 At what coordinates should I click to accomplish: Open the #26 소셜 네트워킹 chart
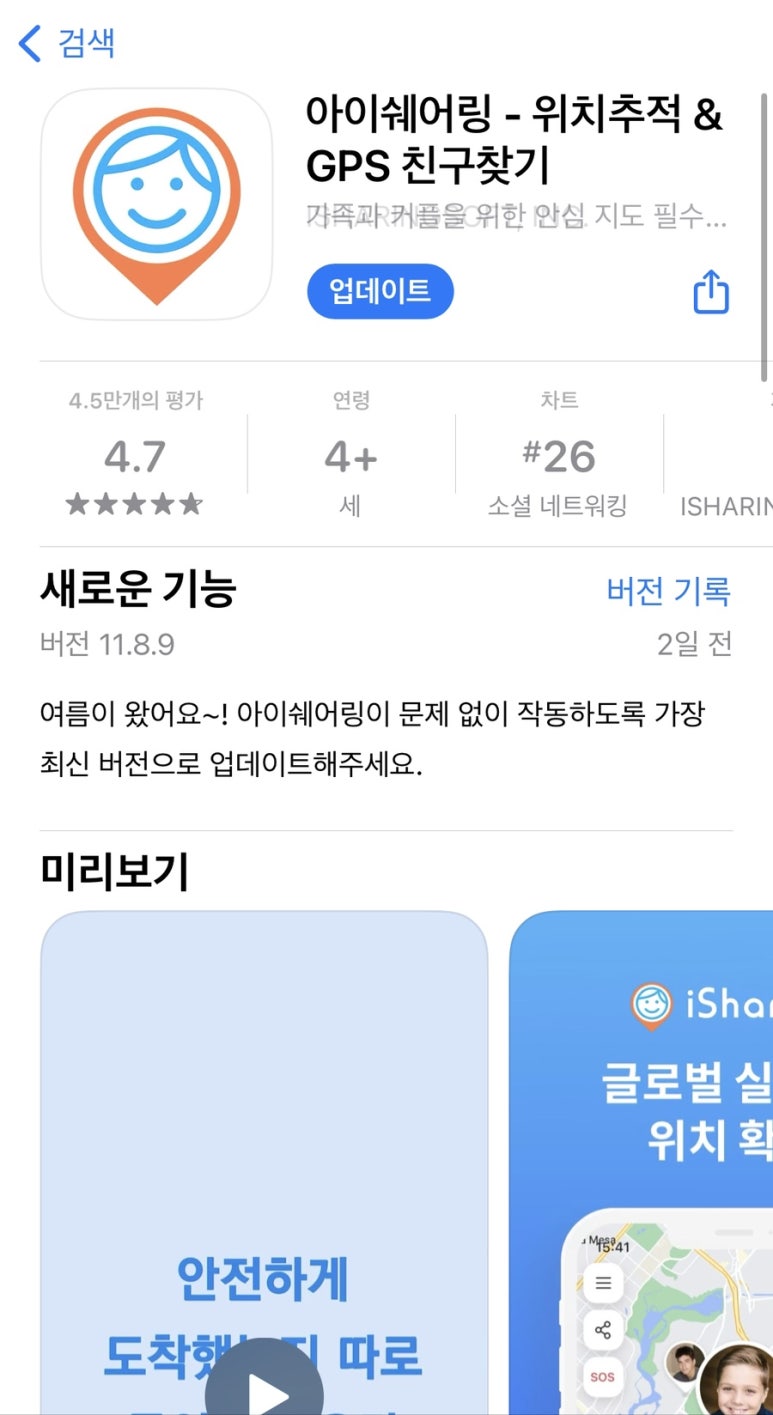(558, 454)
